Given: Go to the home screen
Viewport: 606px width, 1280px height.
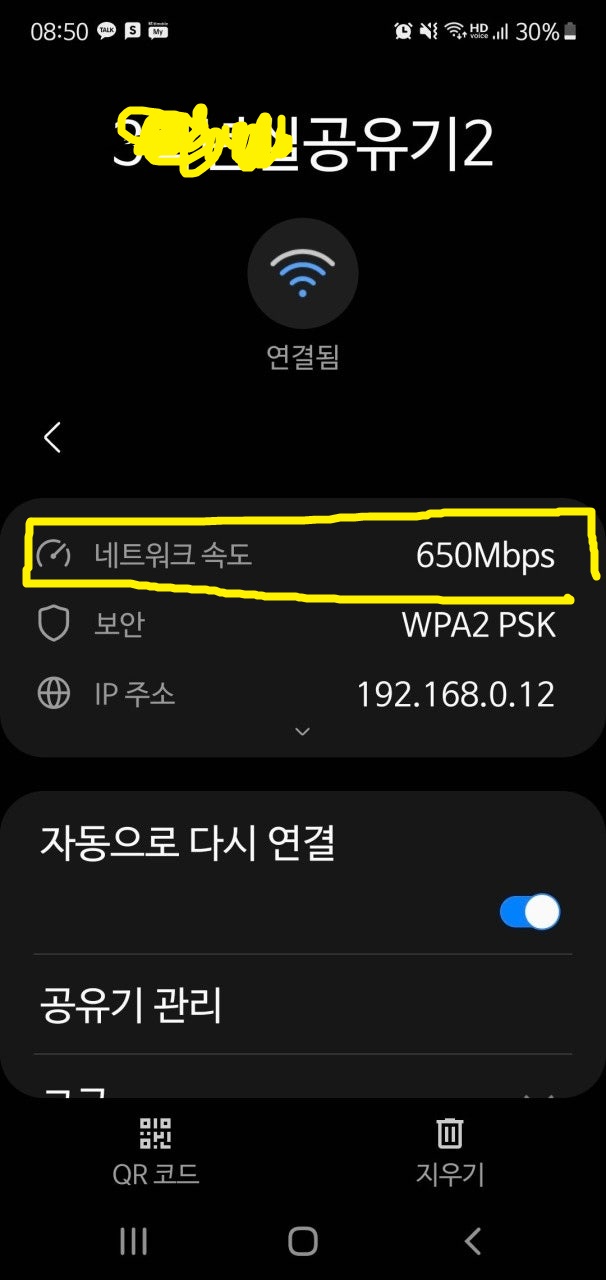Looking at the screenshot, I should [x=303, y=1241].
